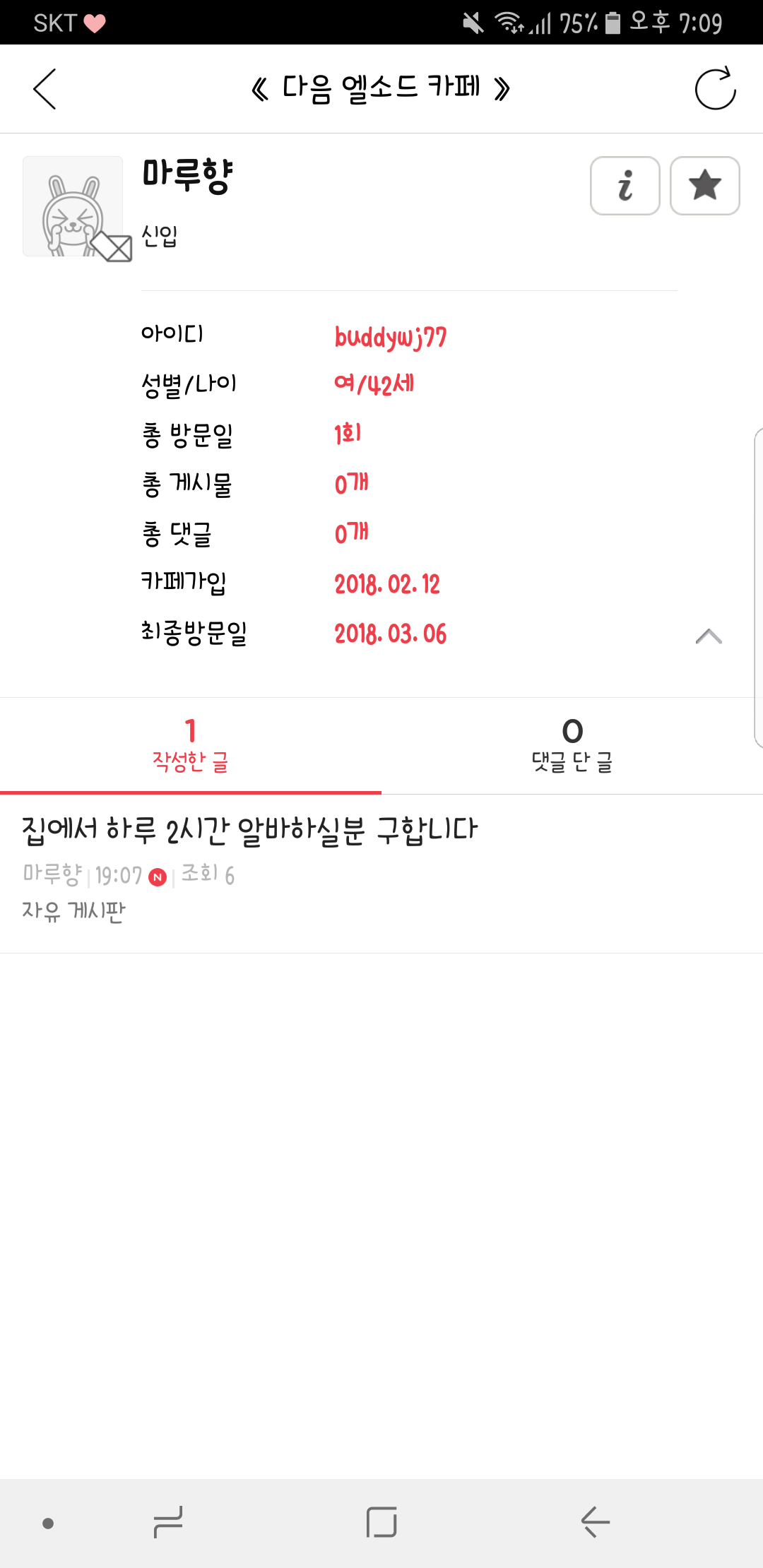Tap the system home button
Screen dimensions: 763x1568
click(381, 1522)
